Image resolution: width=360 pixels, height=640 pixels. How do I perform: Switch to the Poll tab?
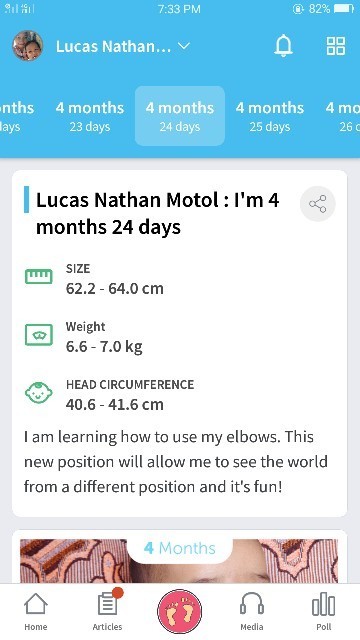324,611
